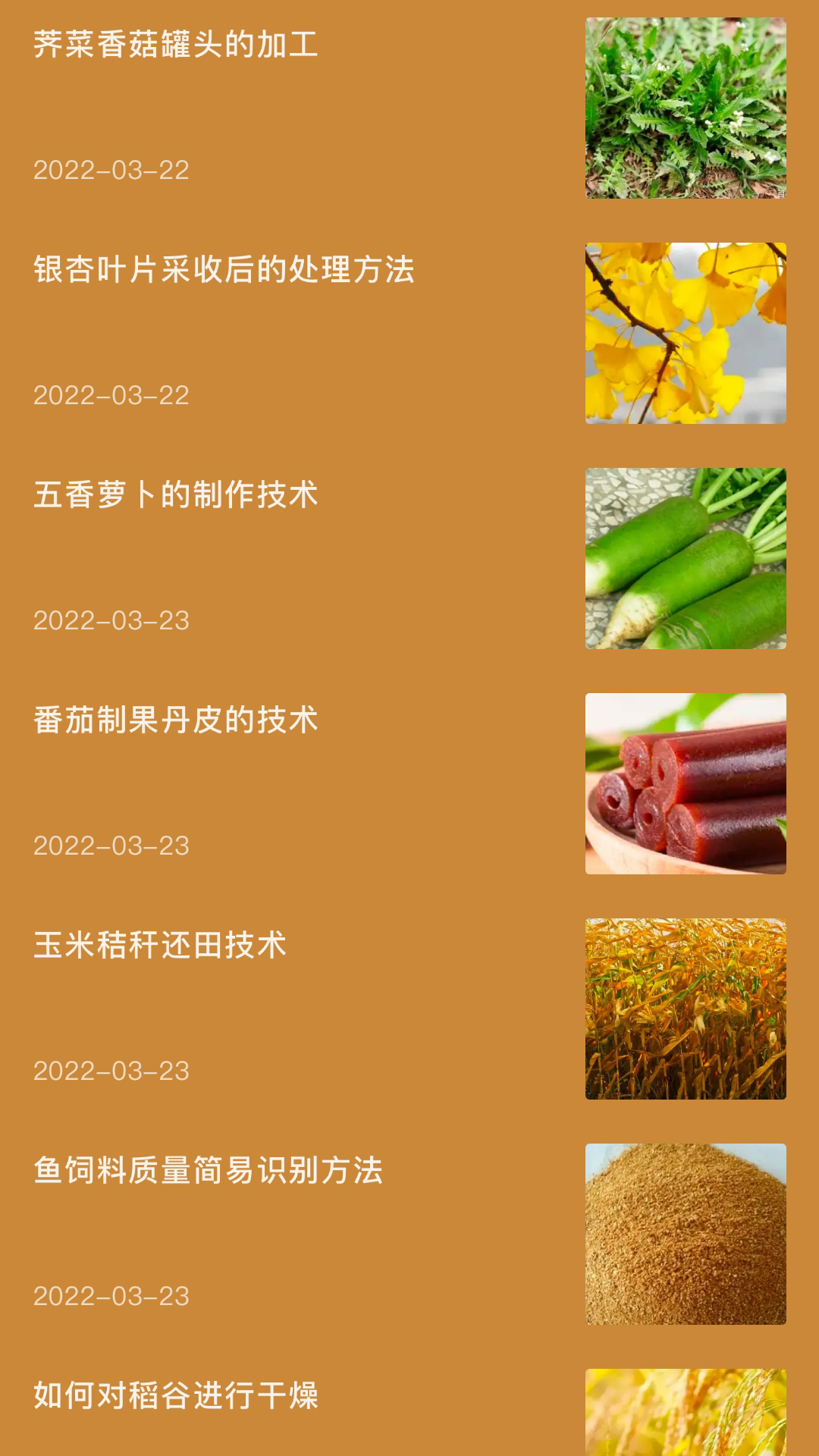819x1456 pixels.
Task: Open 银杏叶片采收后的处理方法 article
Action: pyautogui.click(x=224, y=271)
